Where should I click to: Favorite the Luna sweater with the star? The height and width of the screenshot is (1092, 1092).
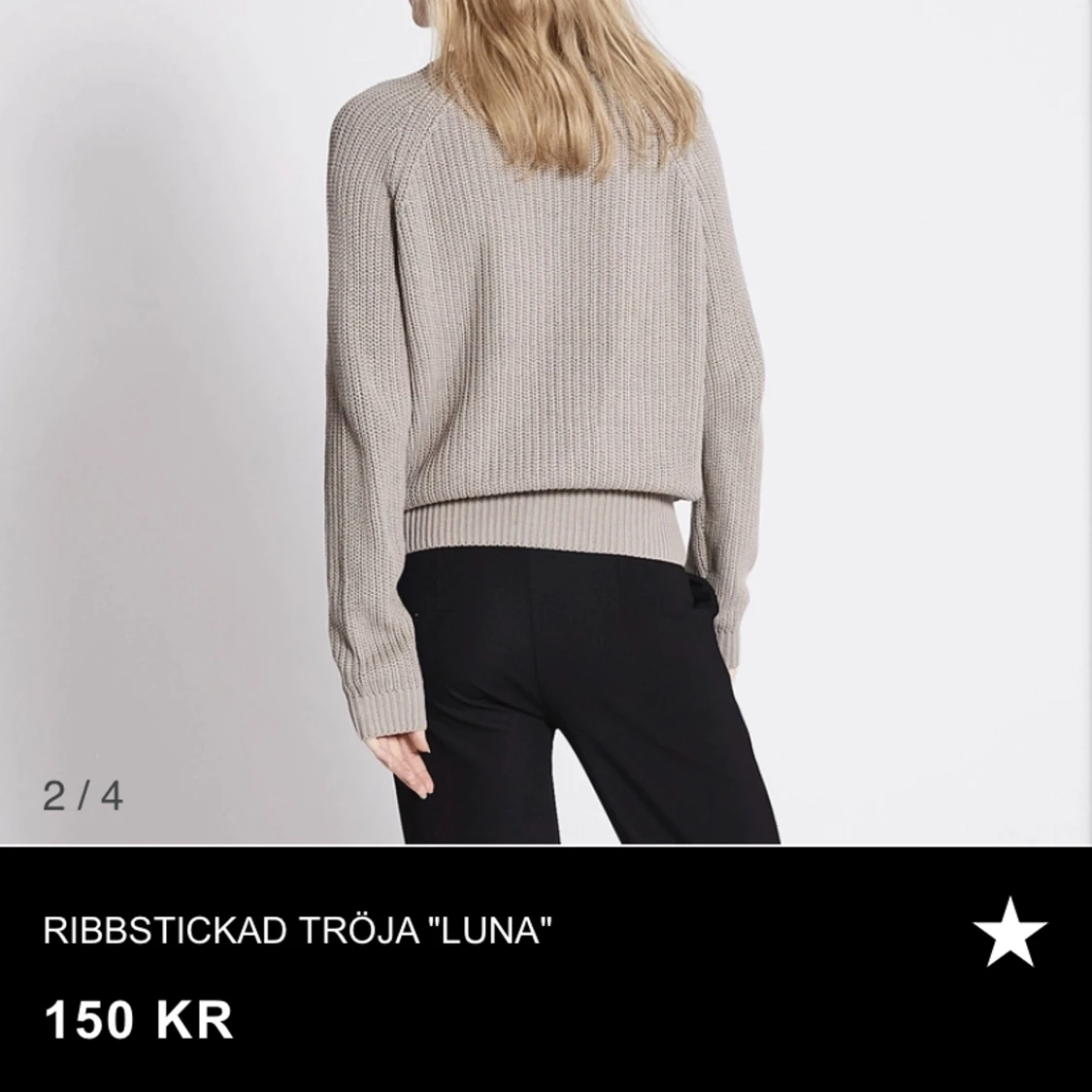click(x=1009, y=932)
